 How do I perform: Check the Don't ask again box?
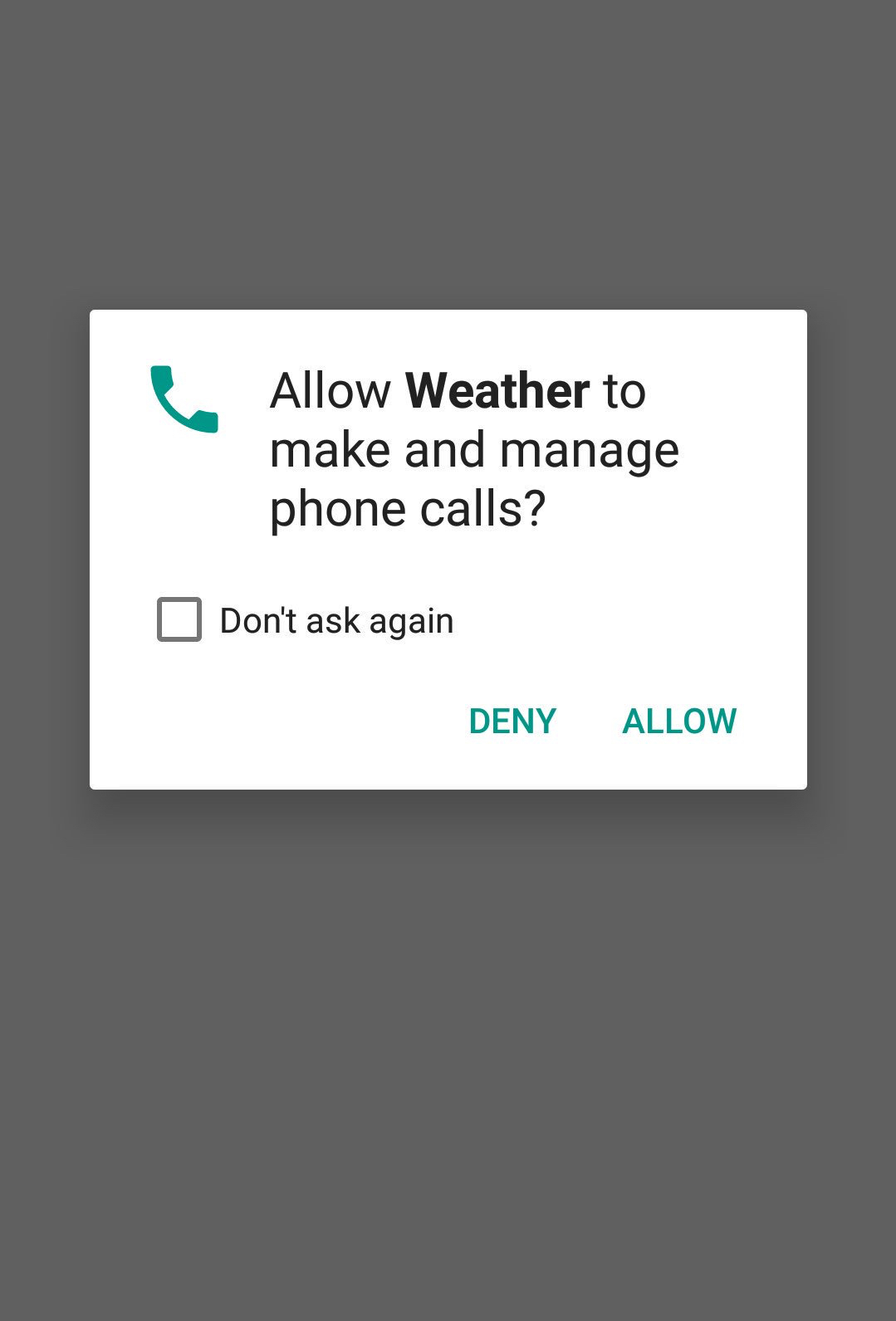(179, 619)
